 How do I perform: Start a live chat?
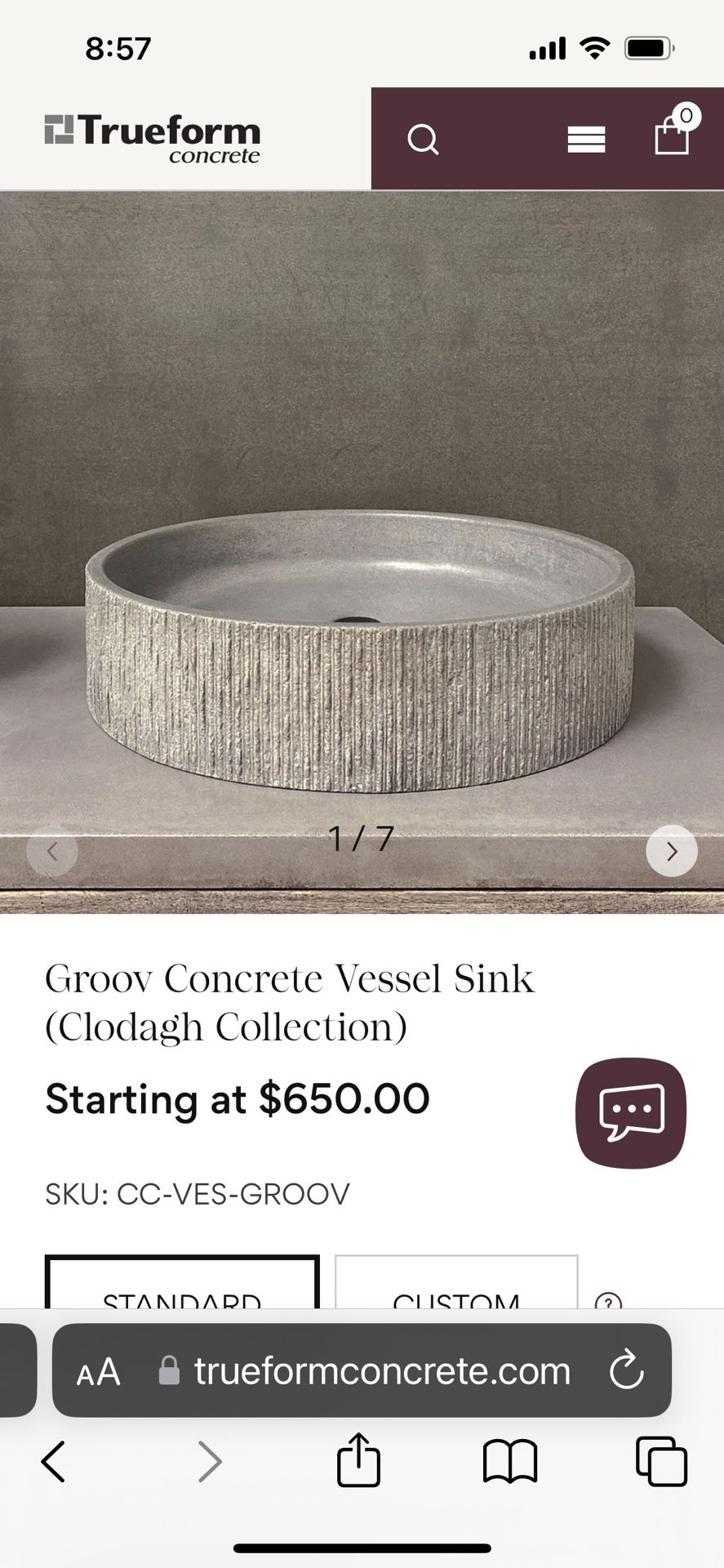[631, 1112]
